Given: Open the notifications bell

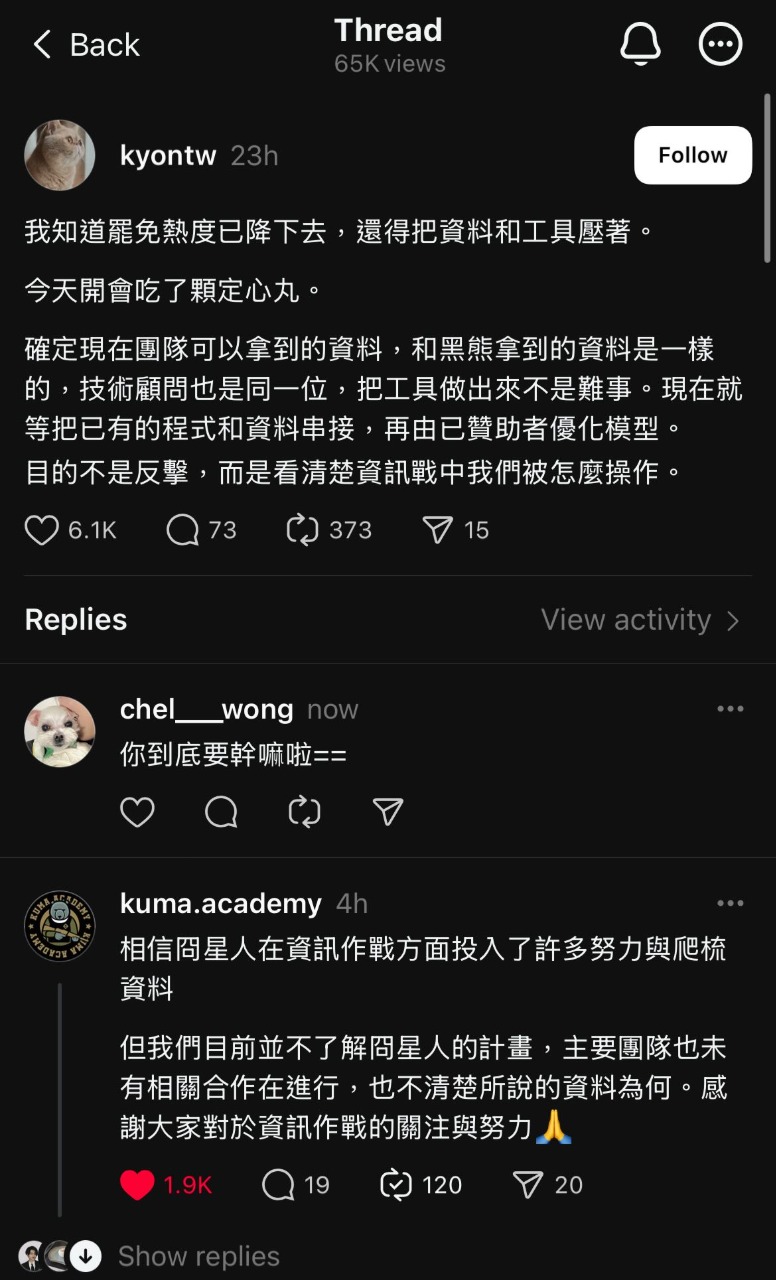Looking at the screenshot, I should pos(641,45).
